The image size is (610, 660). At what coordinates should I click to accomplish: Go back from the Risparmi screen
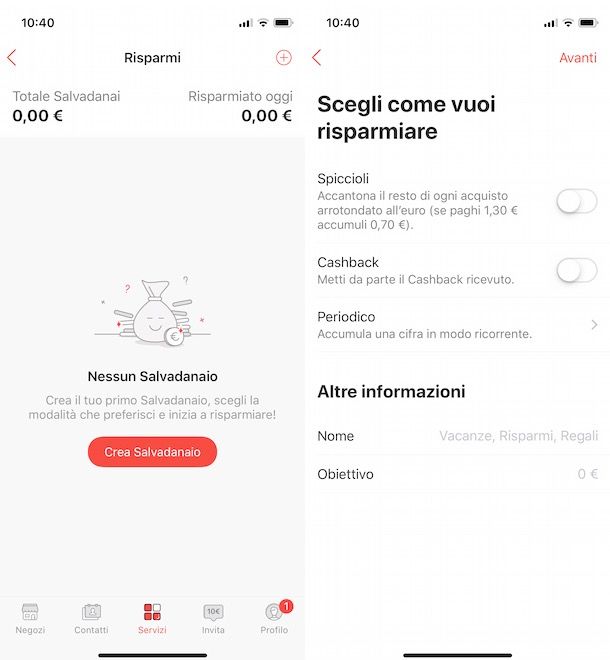point(12,58)
